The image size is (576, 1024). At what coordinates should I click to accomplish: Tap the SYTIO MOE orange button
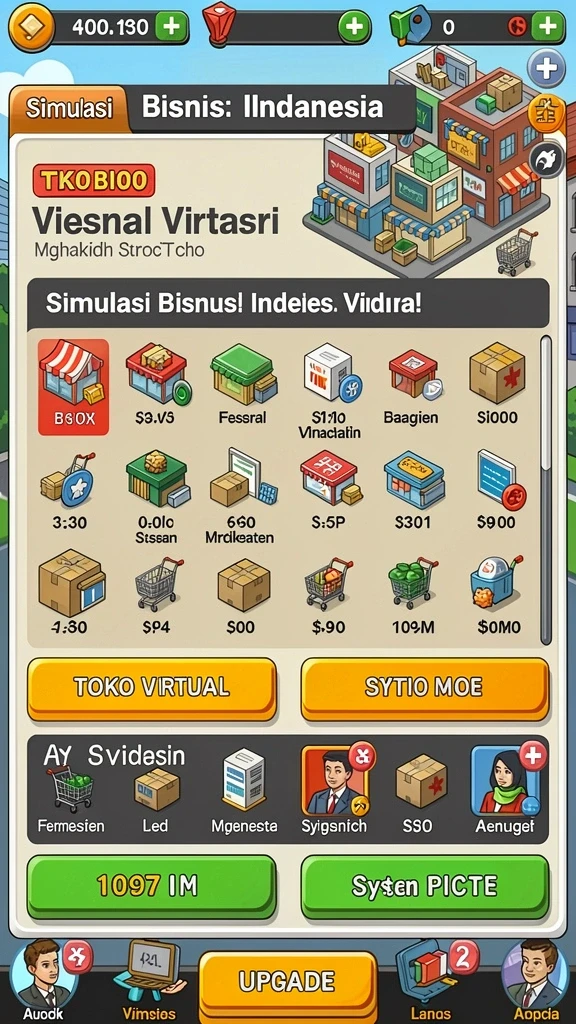coord(424,688)
